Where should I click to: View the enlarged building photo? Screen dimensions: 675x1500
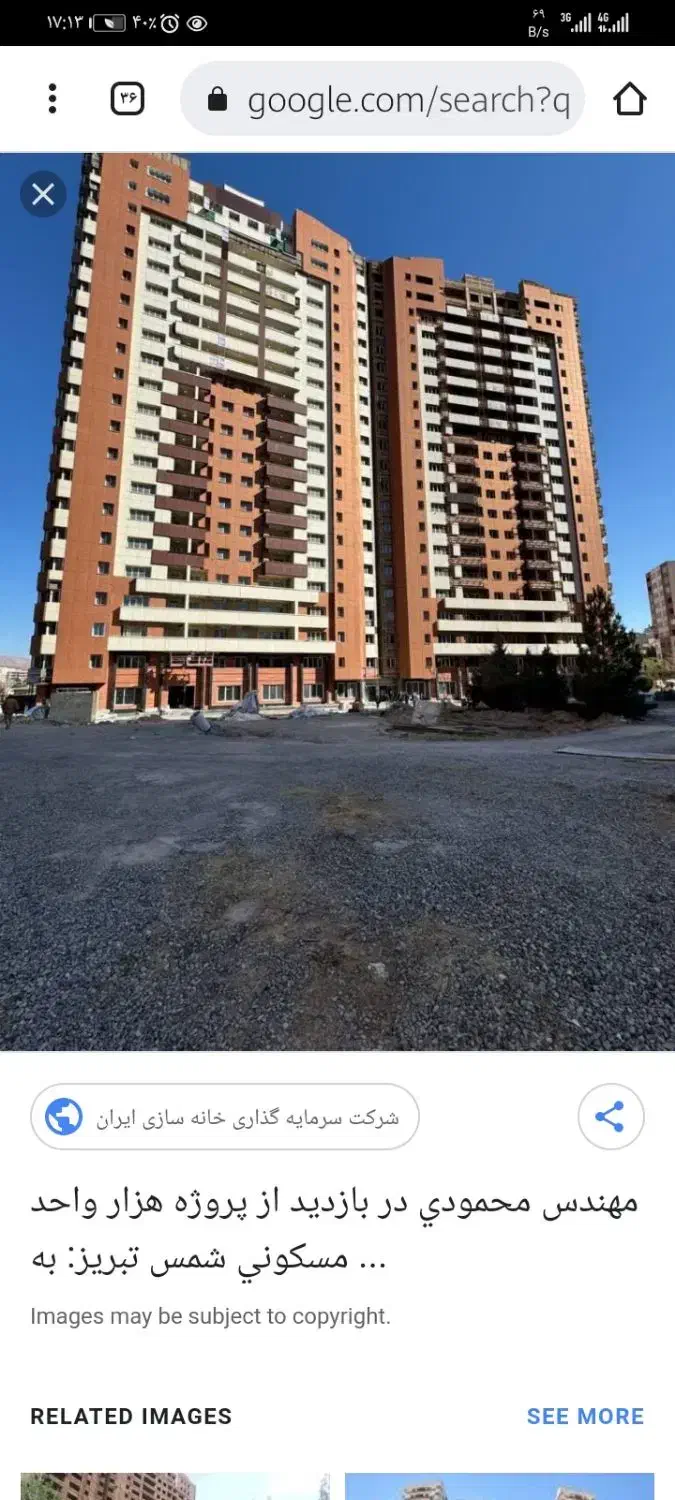(337, 600)
